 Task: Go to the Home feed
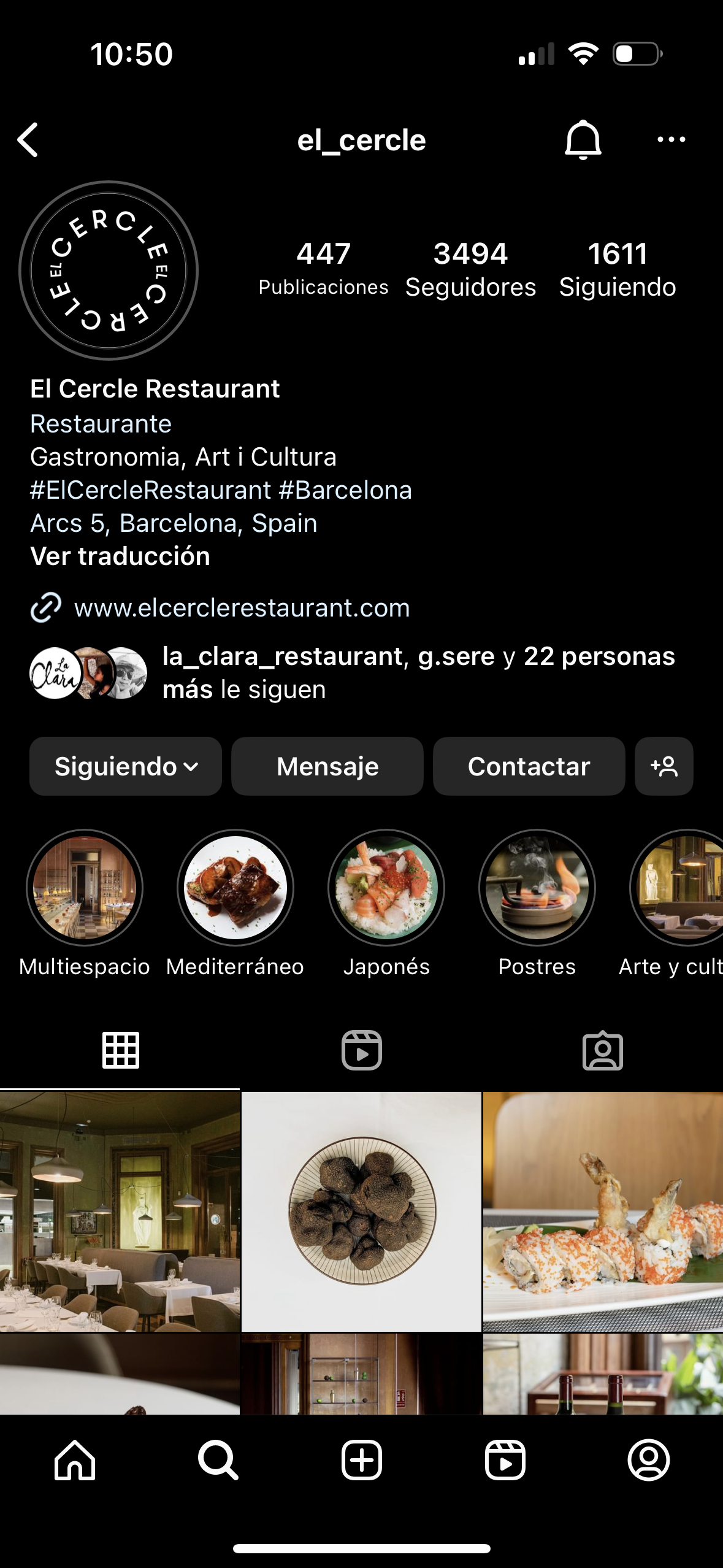[x=75, y=1460]
